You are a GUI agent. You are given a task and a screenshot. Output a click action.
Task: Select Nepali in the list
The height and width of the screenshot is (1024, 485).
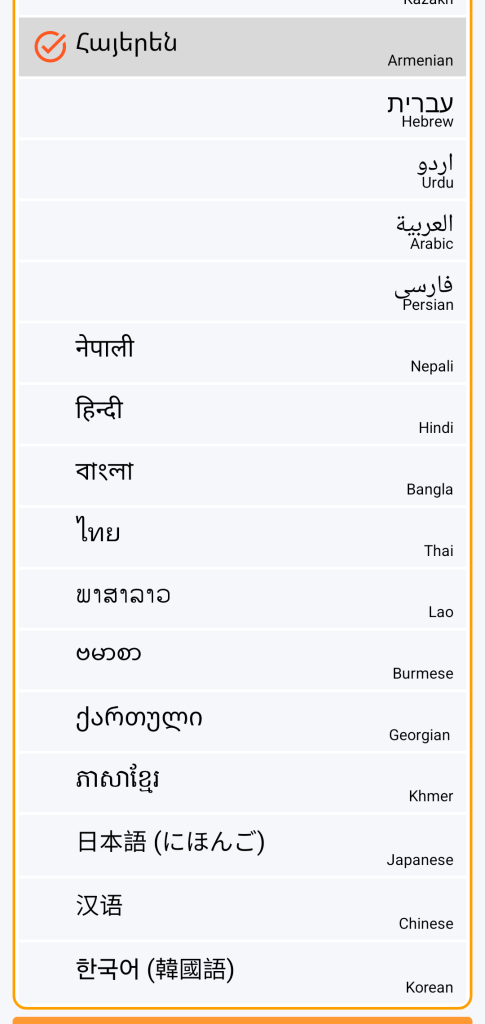(x=242, y=353)
